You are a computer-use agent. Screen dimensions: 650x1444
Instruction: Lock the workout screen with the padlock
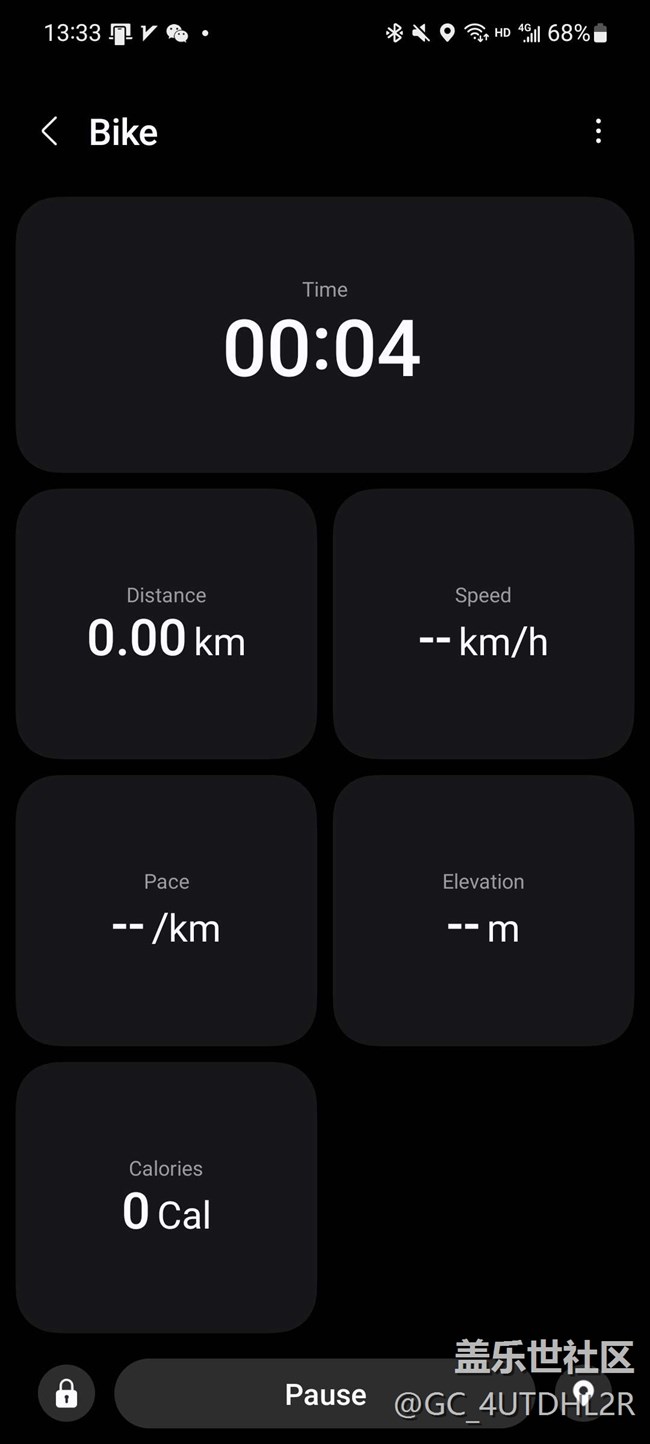[66, 1393]
